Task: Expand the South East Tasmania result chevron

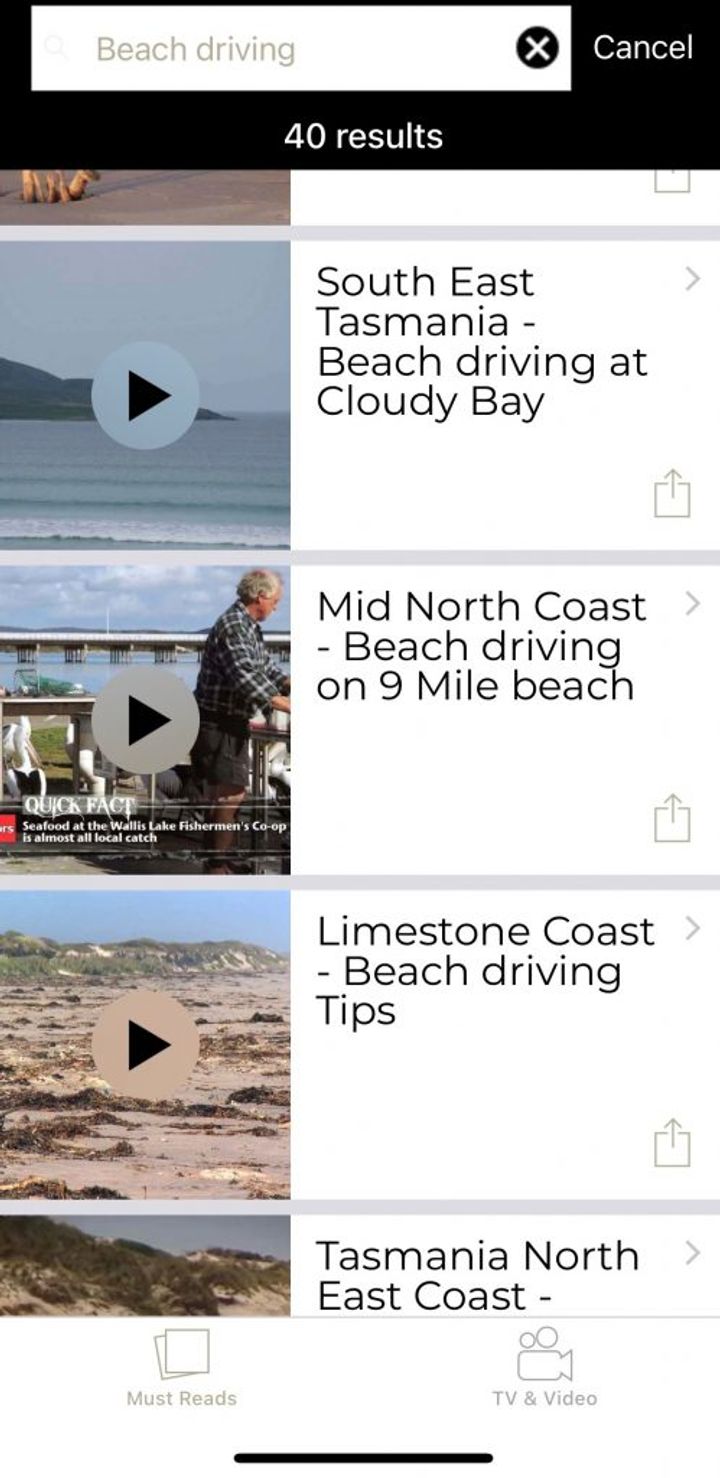Action: click(692, 280)
